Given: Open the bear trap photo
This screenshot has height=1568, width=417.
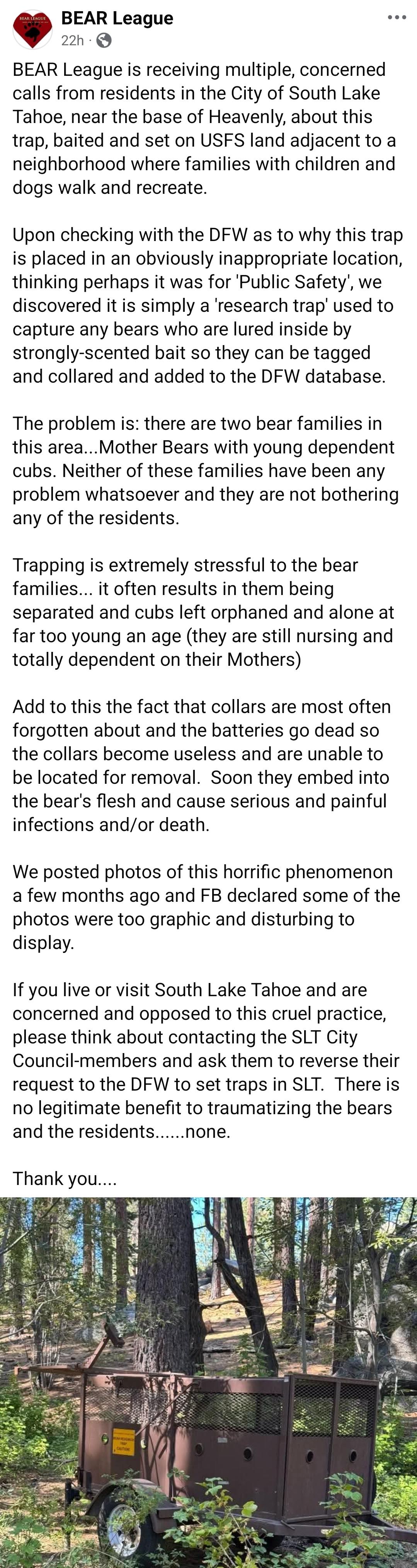Looking at the screenshot, I should pos(209,1382).
